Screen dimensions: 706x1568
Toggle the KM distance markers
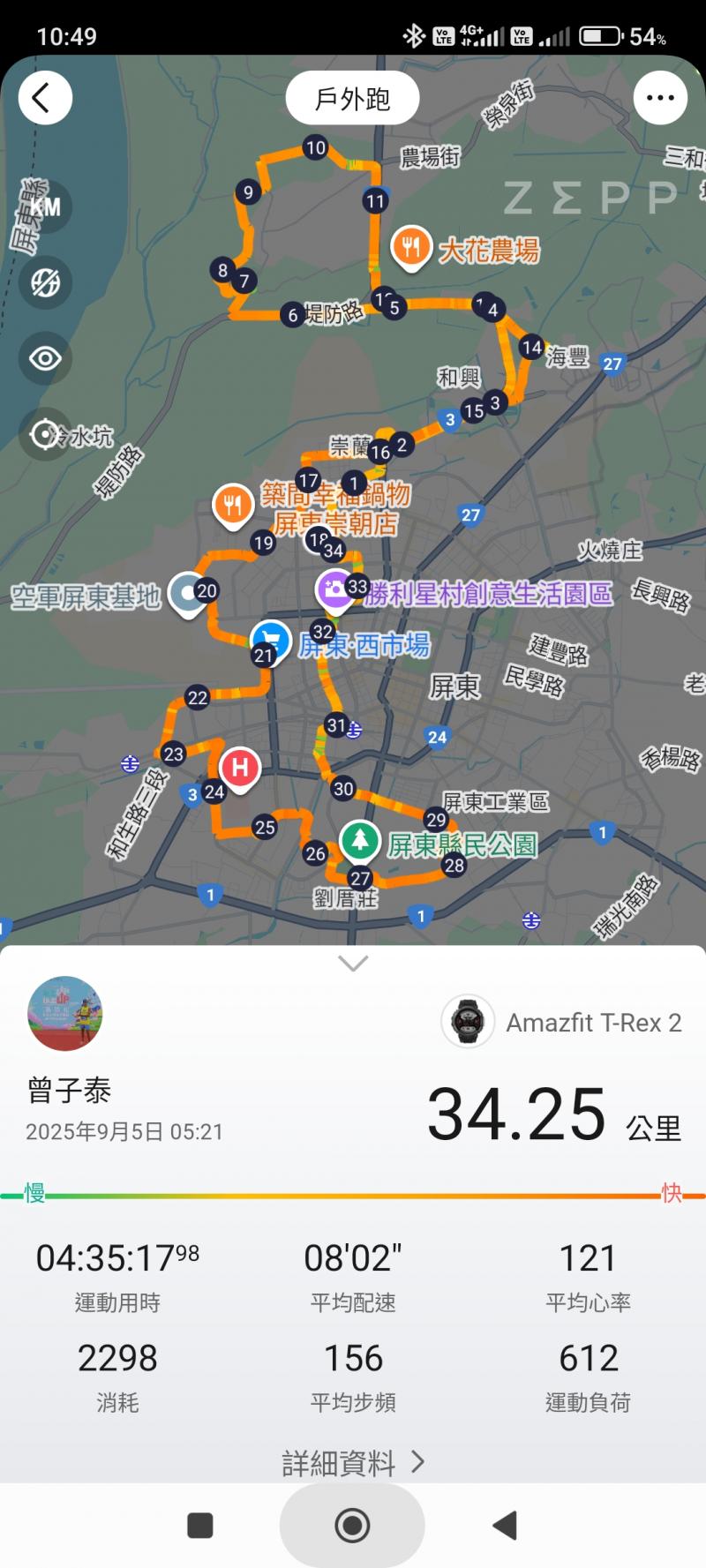point(45,207)
